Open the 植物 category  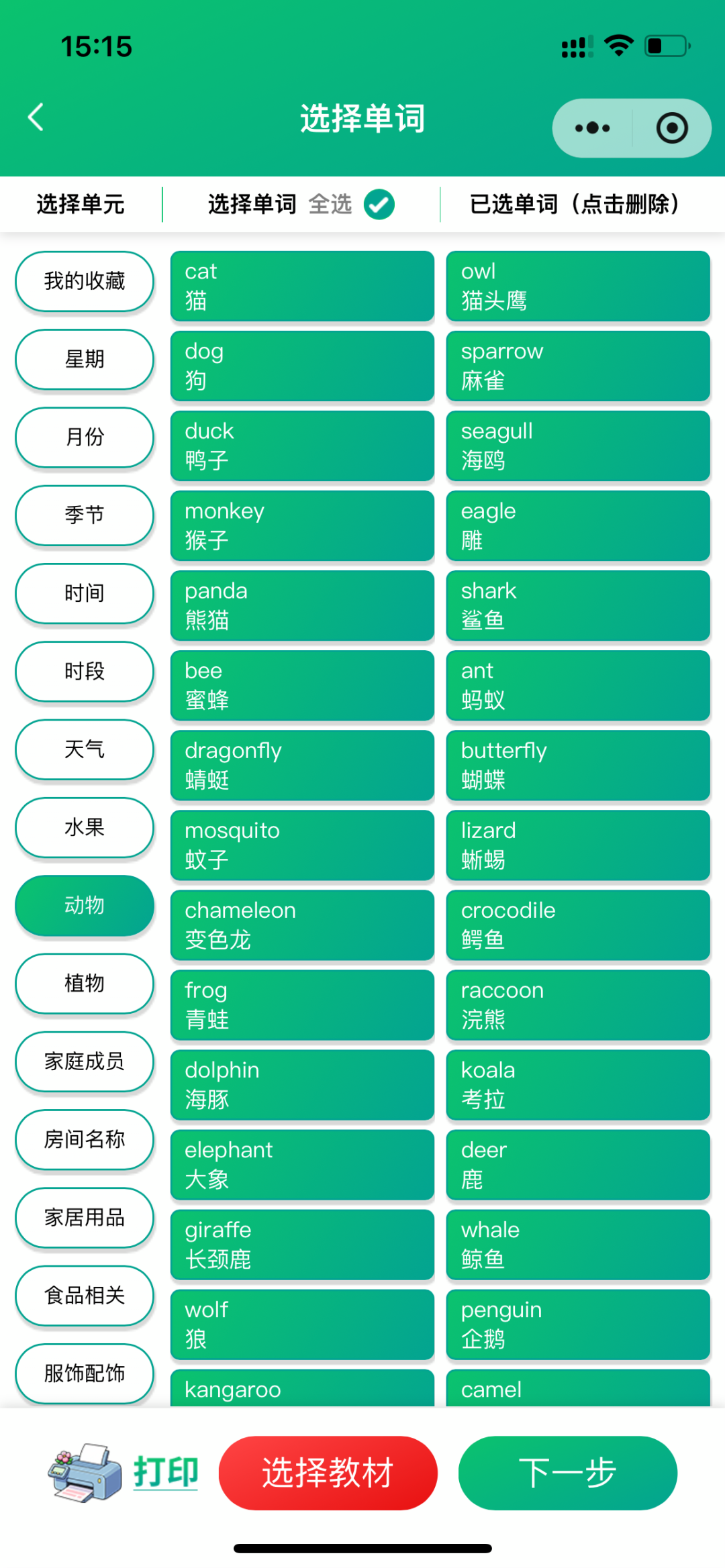pyautogui.click(x=84, y=984)
